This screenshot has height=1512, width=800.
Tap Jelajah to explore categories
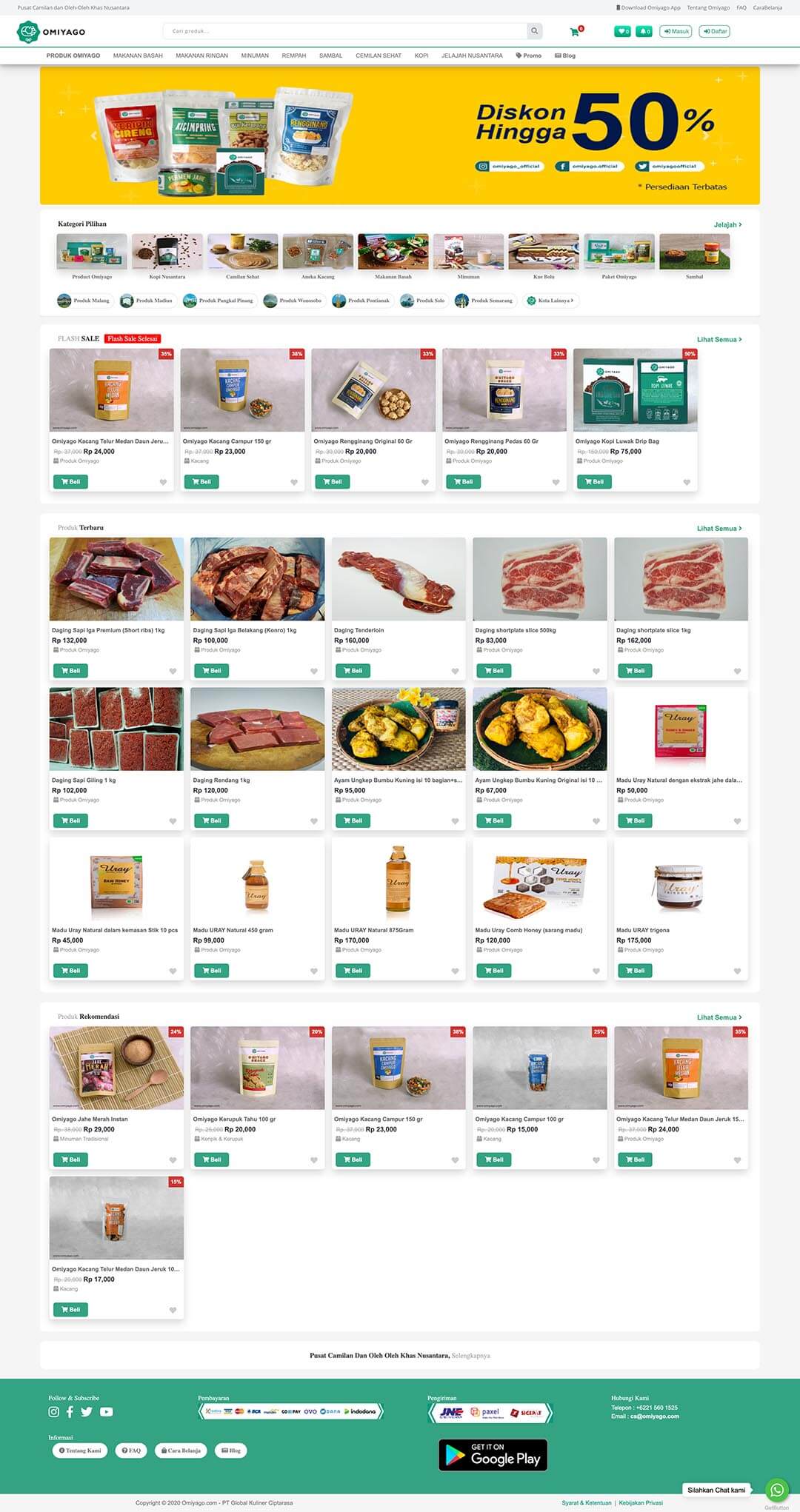point(727,224)
